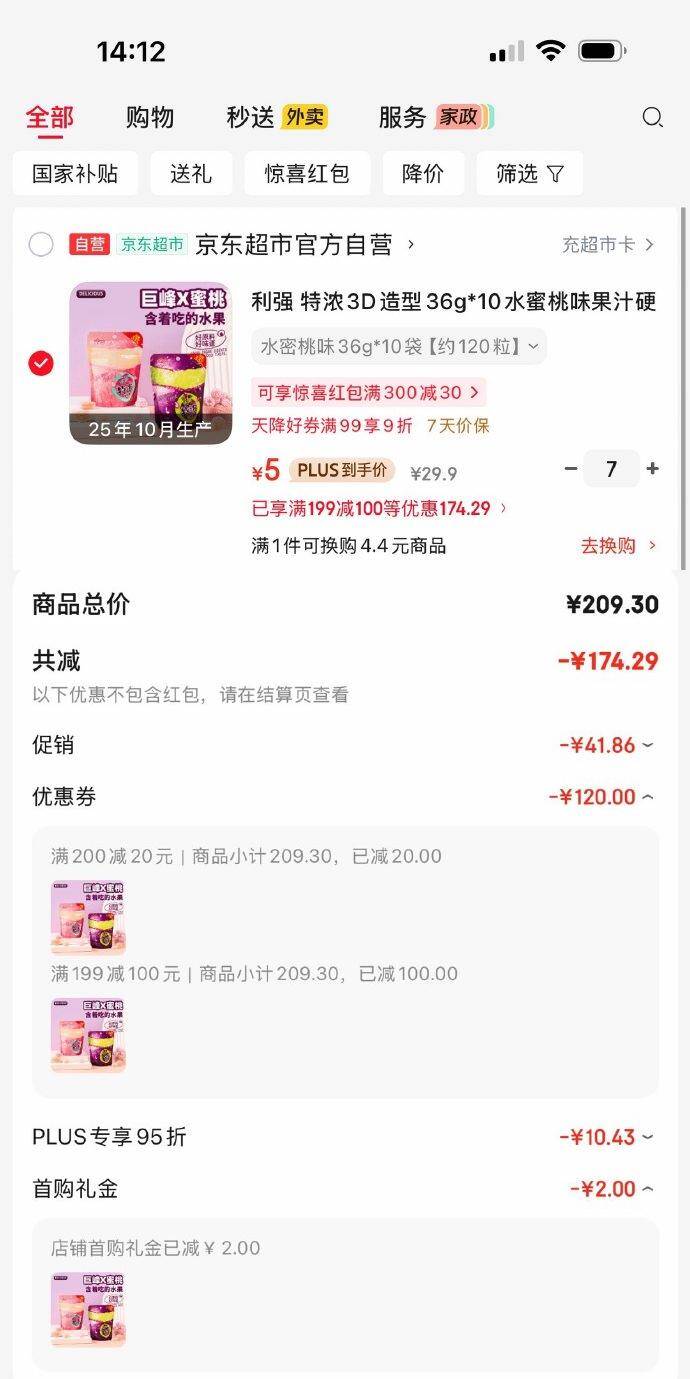Open the 充超市卡 link
The width and height of the screenshot is (690, 1379).
tap(607, 244)
